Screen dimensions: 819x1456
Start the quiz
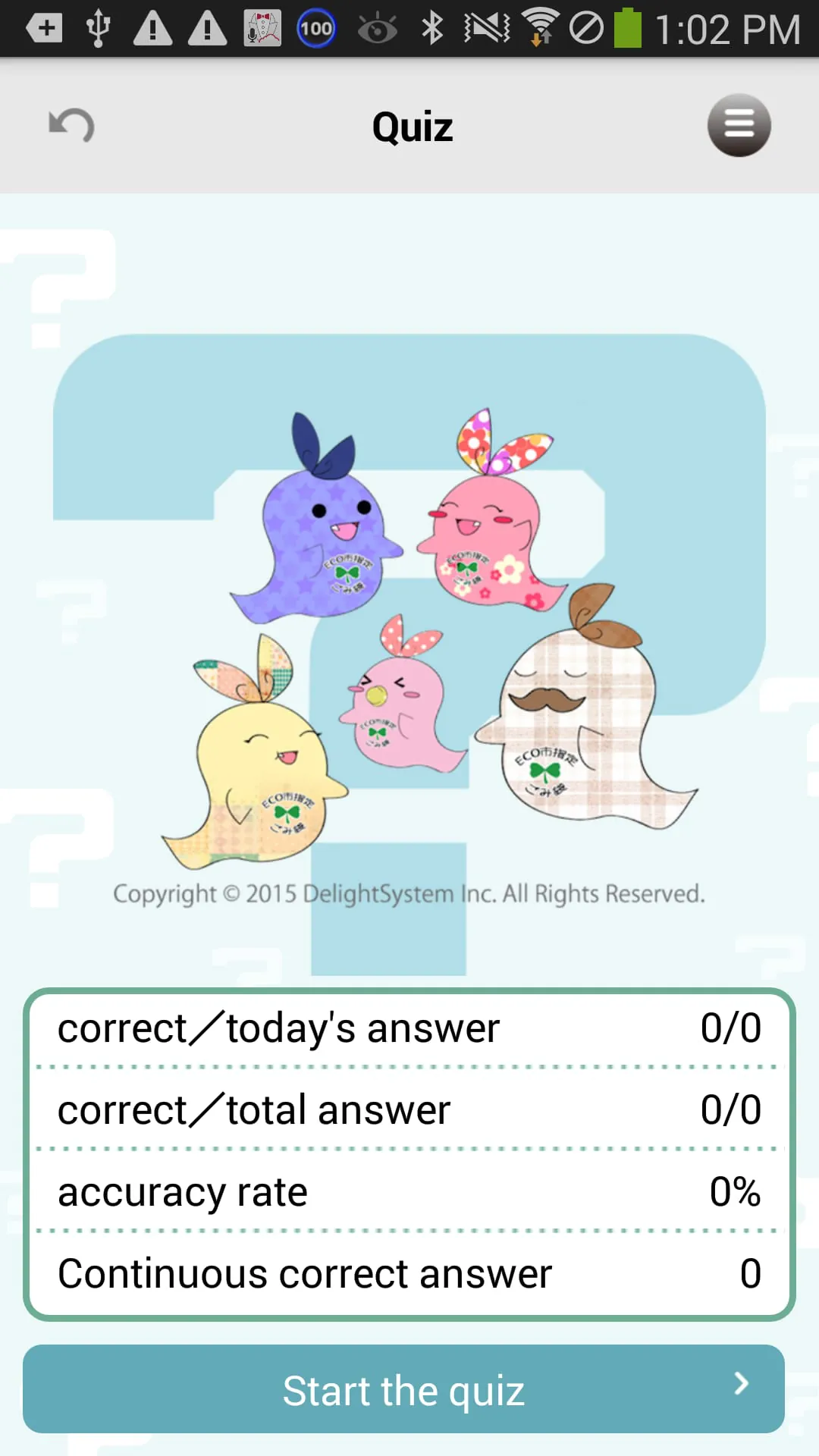tap(403, 1389)
